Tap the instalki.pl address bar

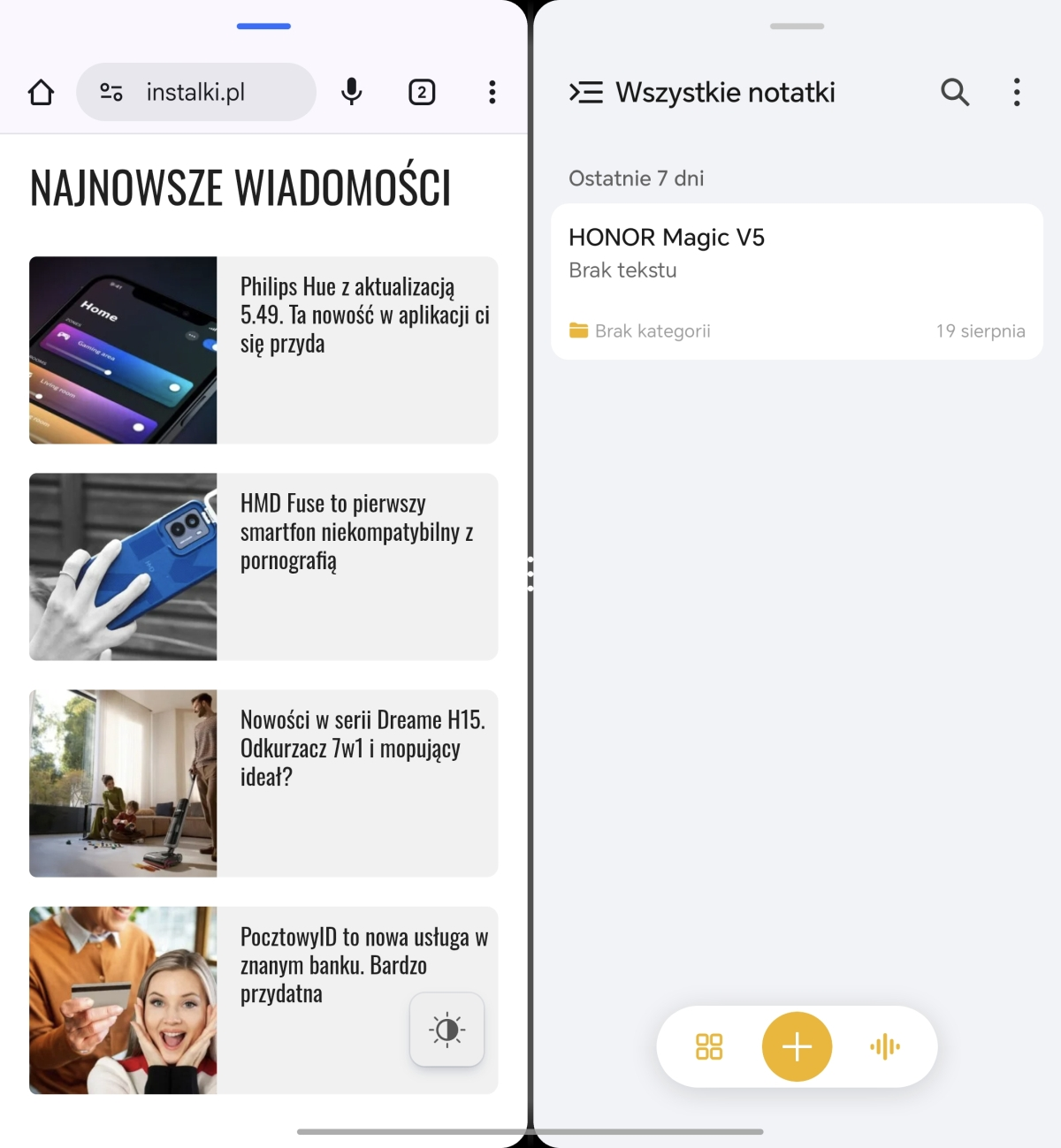[196, 92]
